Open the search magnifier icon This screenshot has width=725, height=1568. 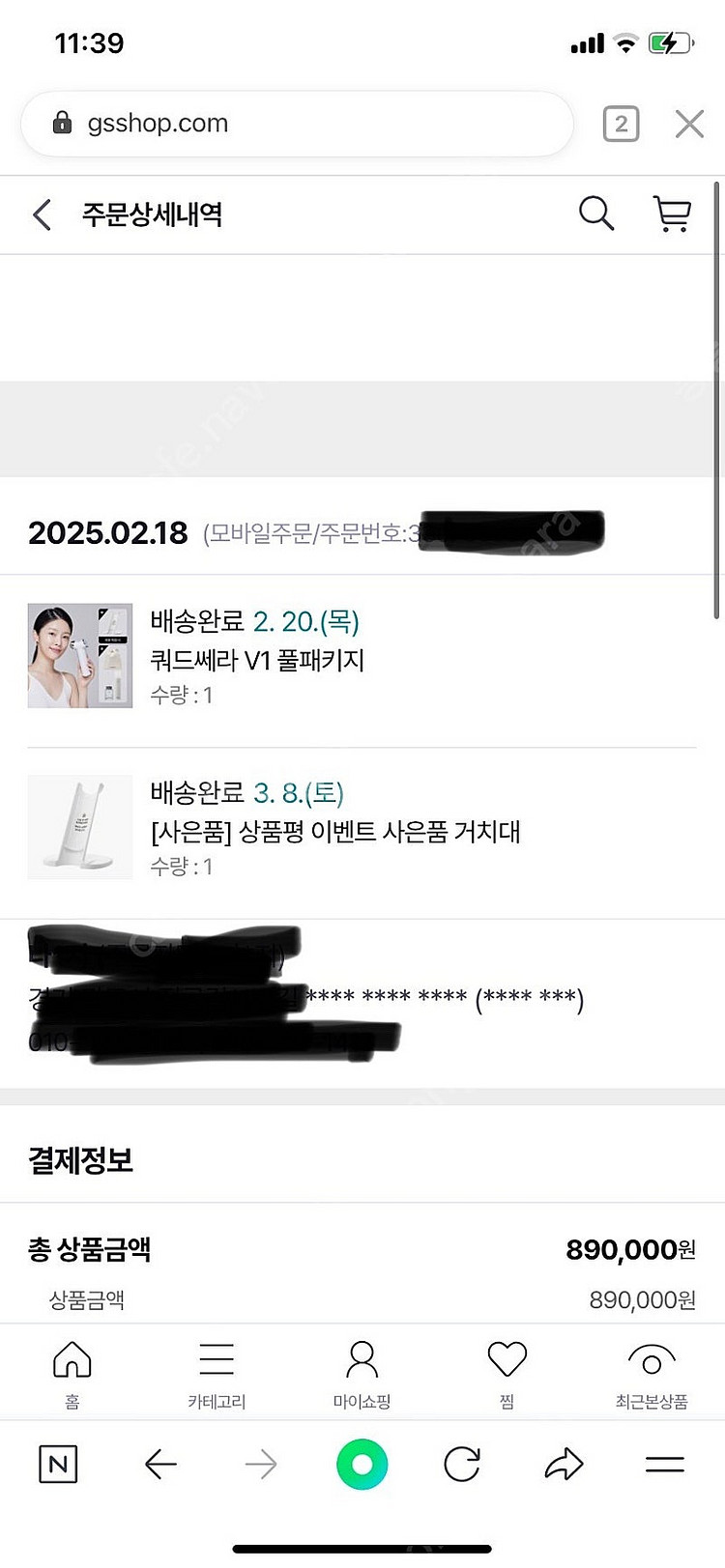tap(595, 214)
